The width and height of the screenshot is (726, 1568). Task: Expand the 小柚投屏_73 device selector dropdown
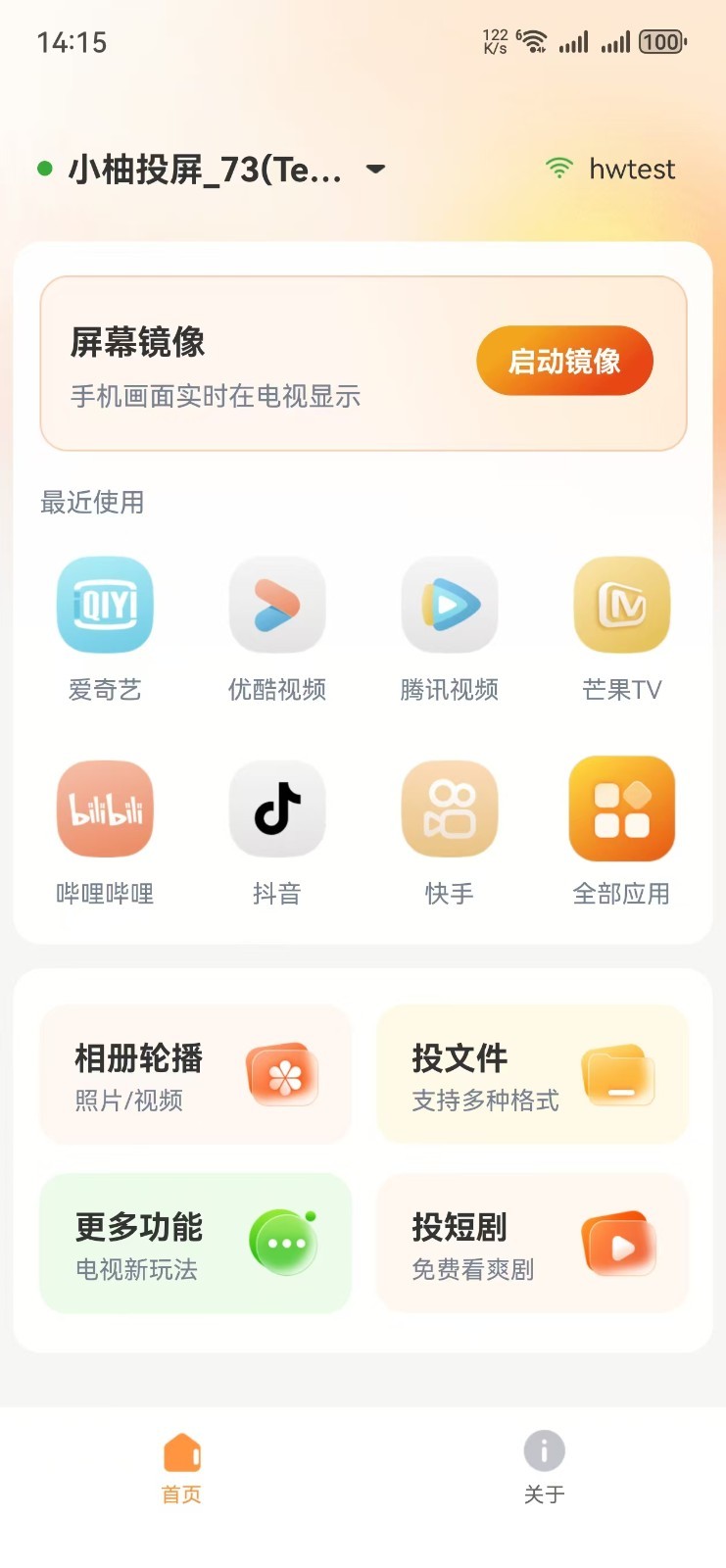point(376,169)
